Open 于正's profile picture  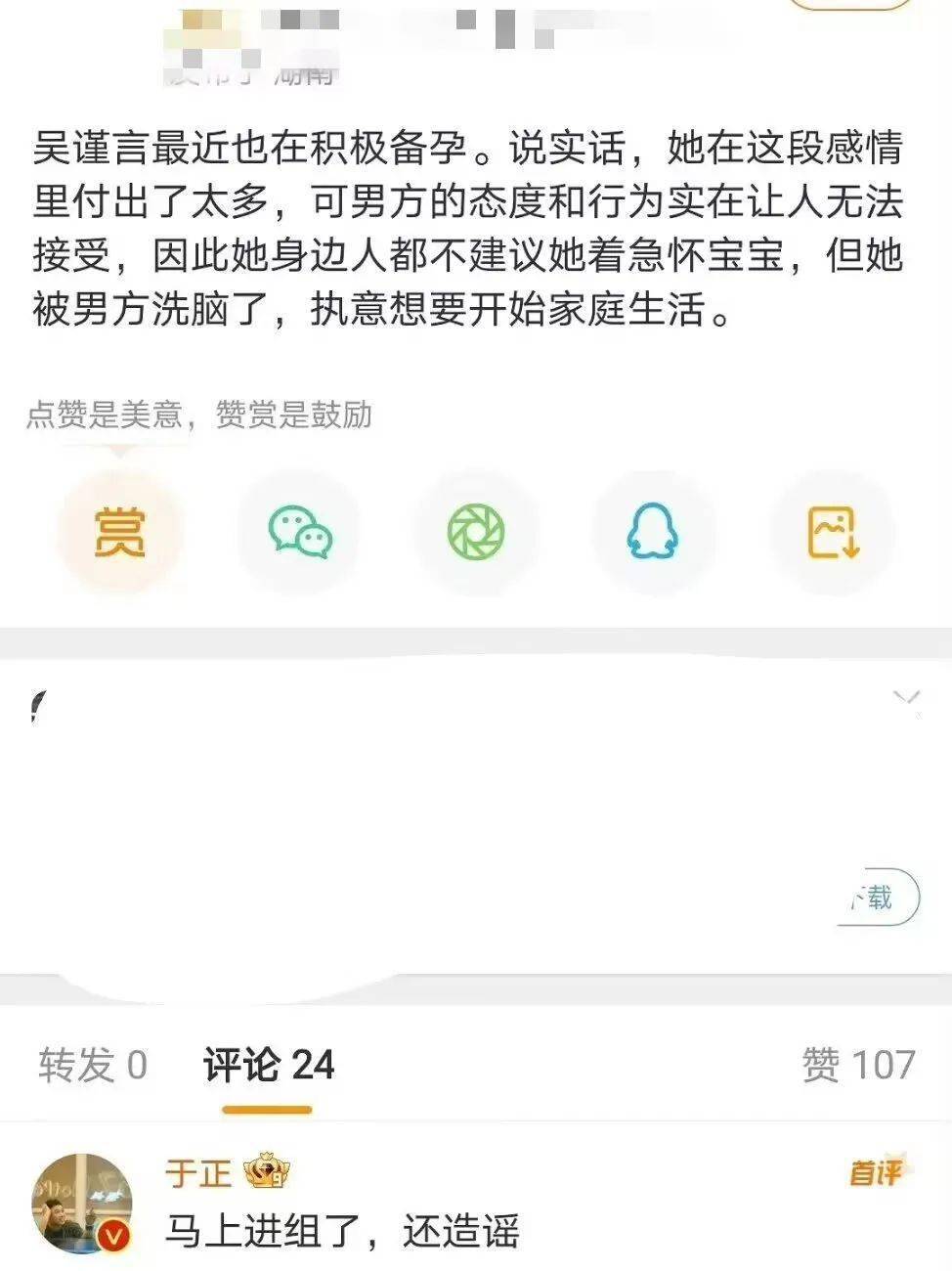coord(82,1204)
